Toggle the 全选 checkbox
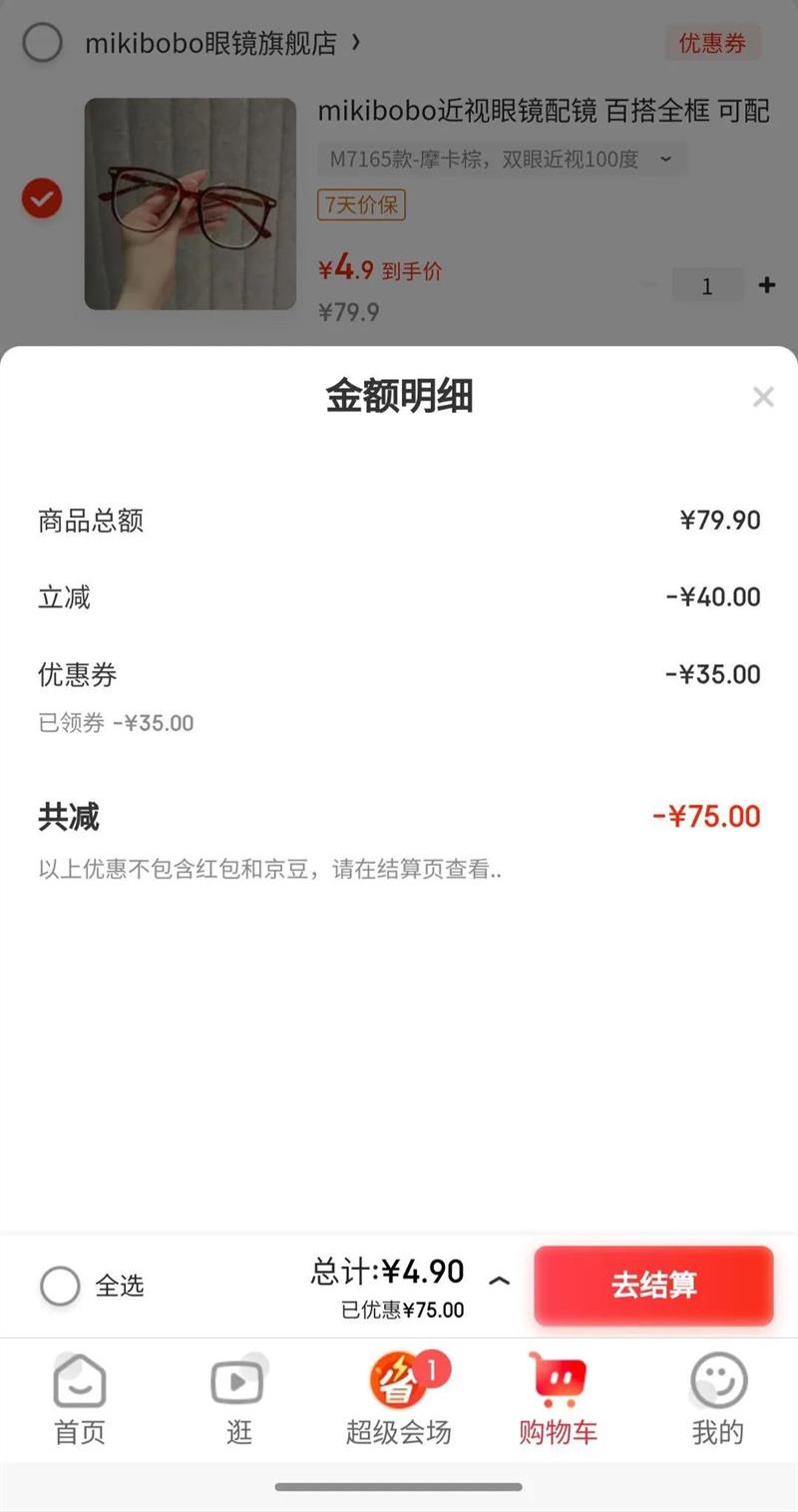This screenshot has height=1512, width=798. click(x=60, y=1286)
